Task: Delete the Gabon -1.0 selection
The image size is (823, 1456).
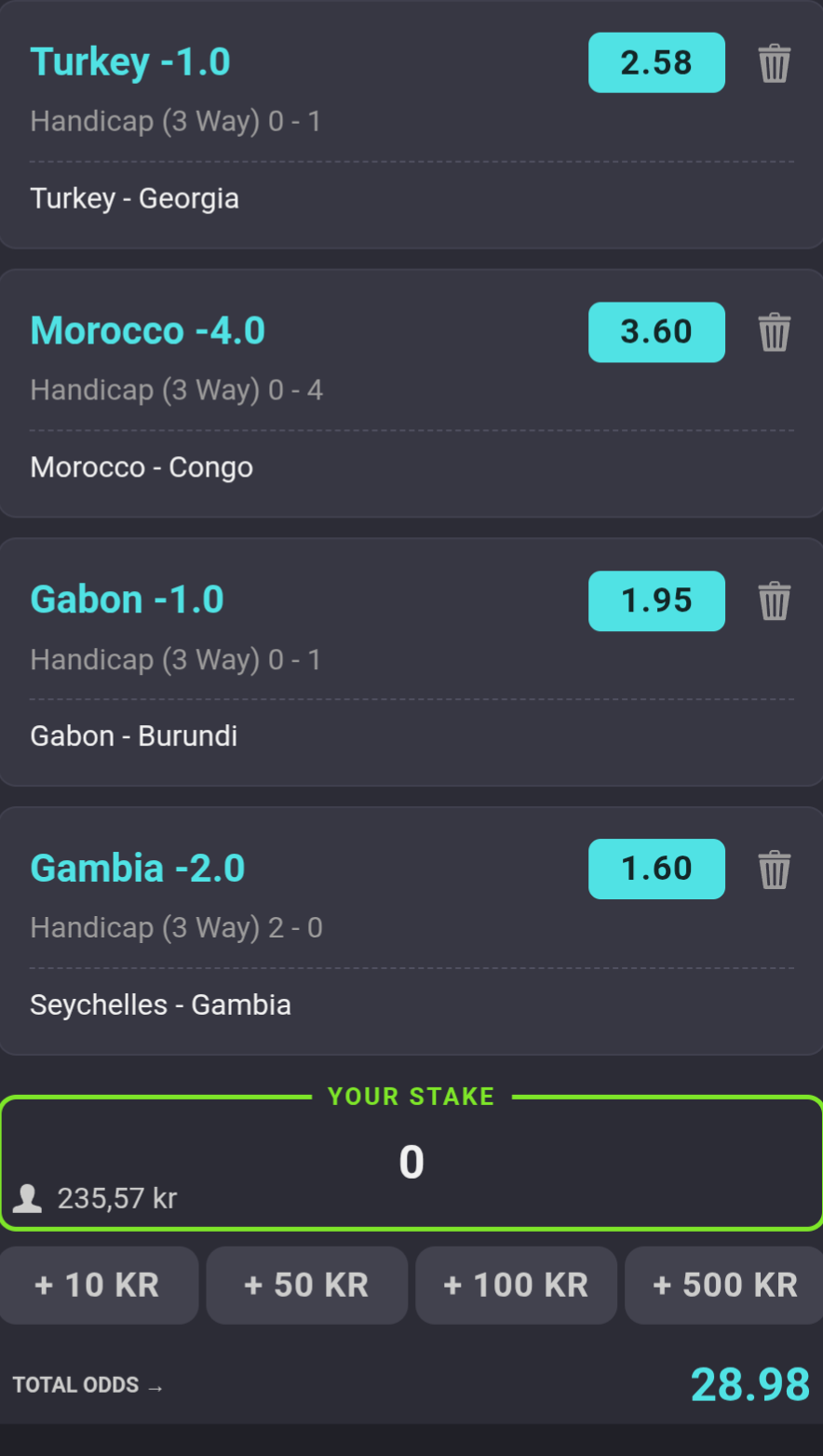Action: click(x=774, y=600)
